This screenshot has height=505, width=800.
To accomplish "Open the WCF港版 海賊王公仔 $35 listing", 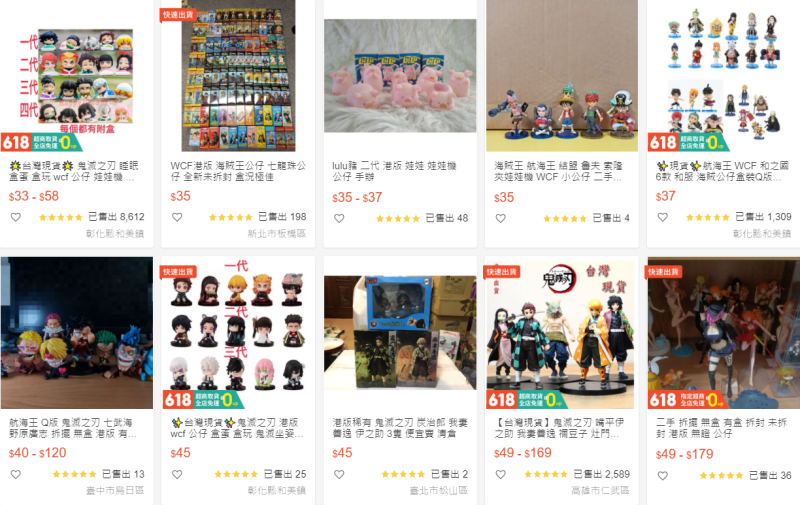I will (x=238, y=75).
